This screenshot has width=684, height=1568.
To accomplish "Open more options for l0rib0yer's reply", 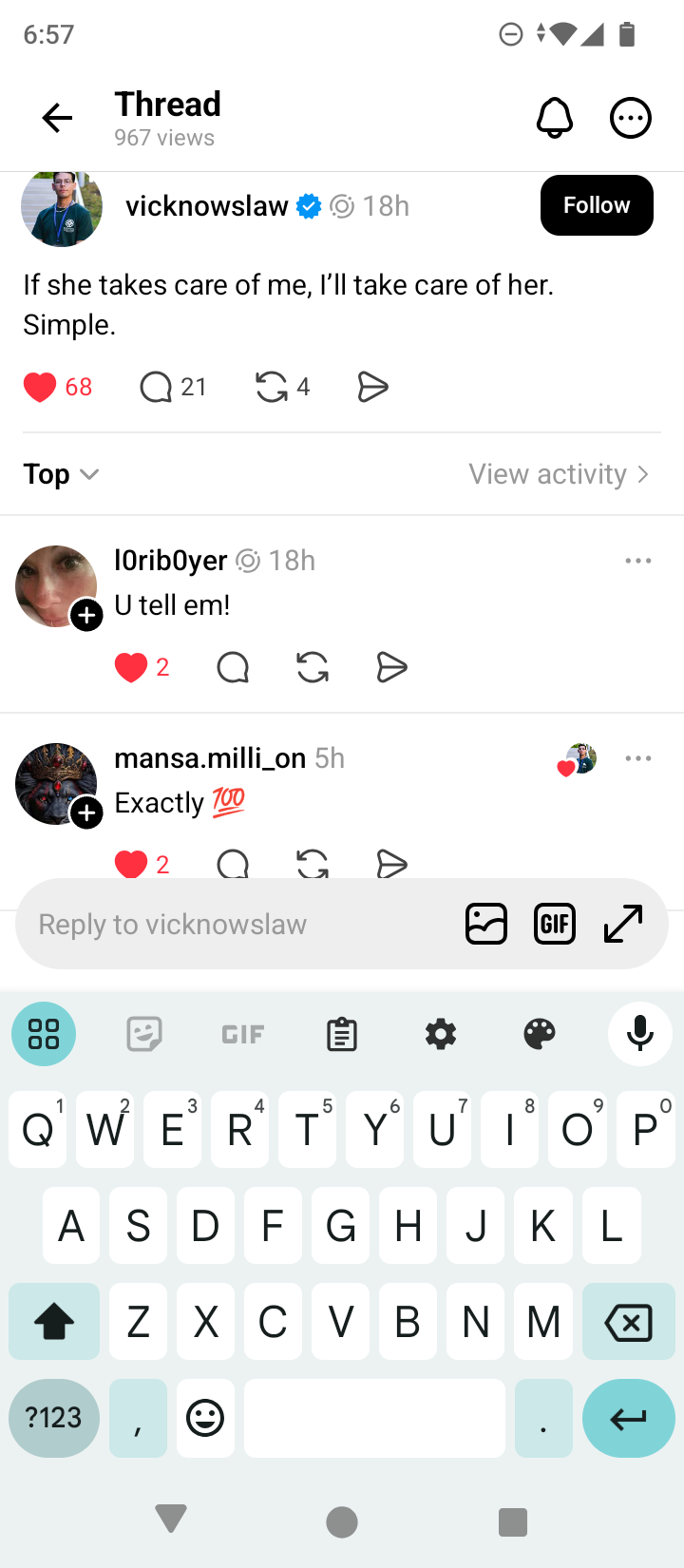I will [638, 561].
